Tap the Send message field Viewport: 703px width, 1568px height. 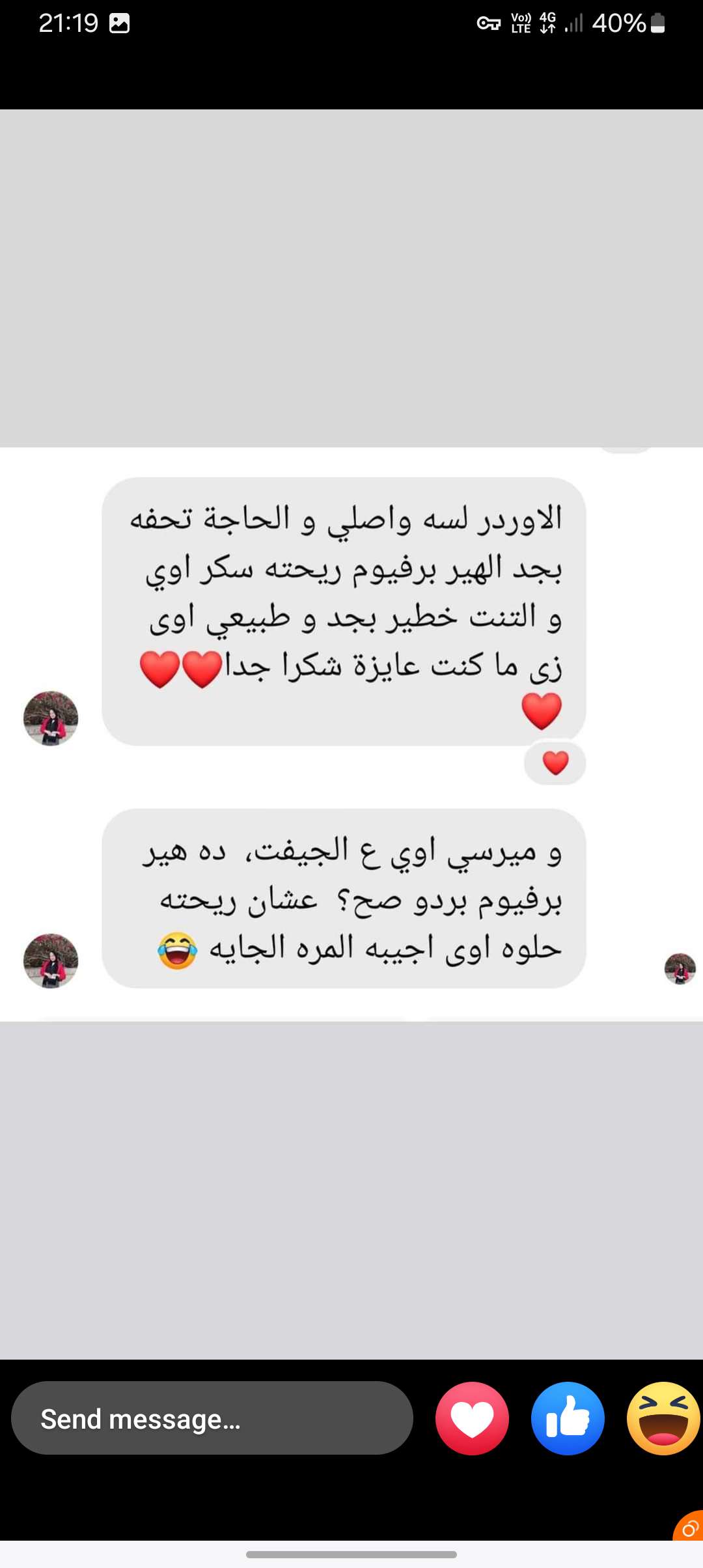click(212, 1418)
